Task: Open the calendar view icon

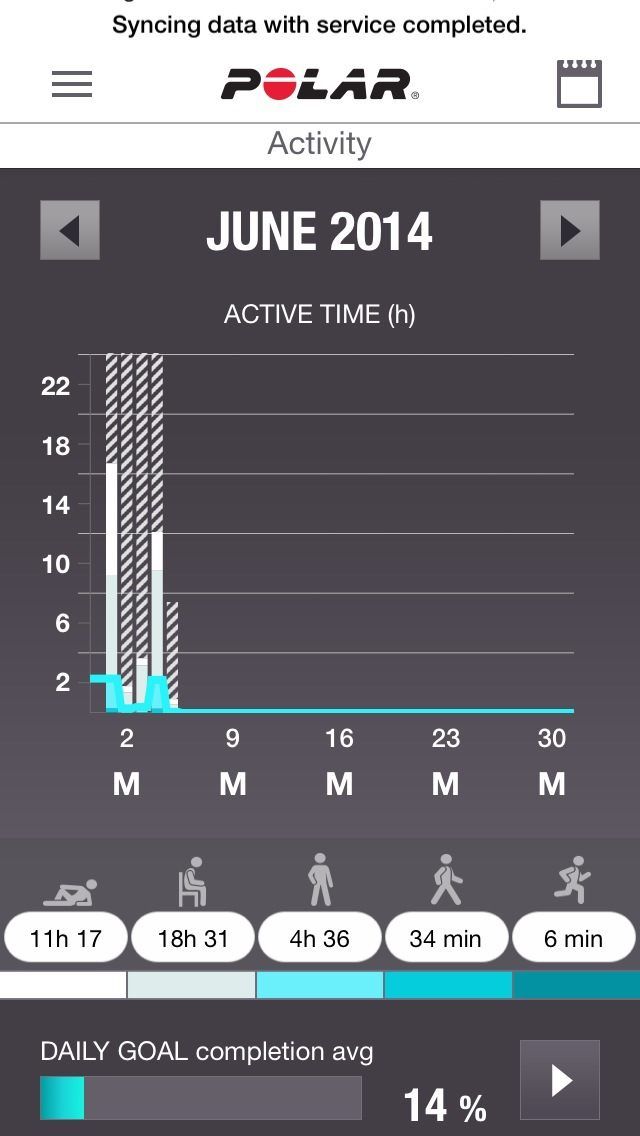Action: (x=579, y=84)
